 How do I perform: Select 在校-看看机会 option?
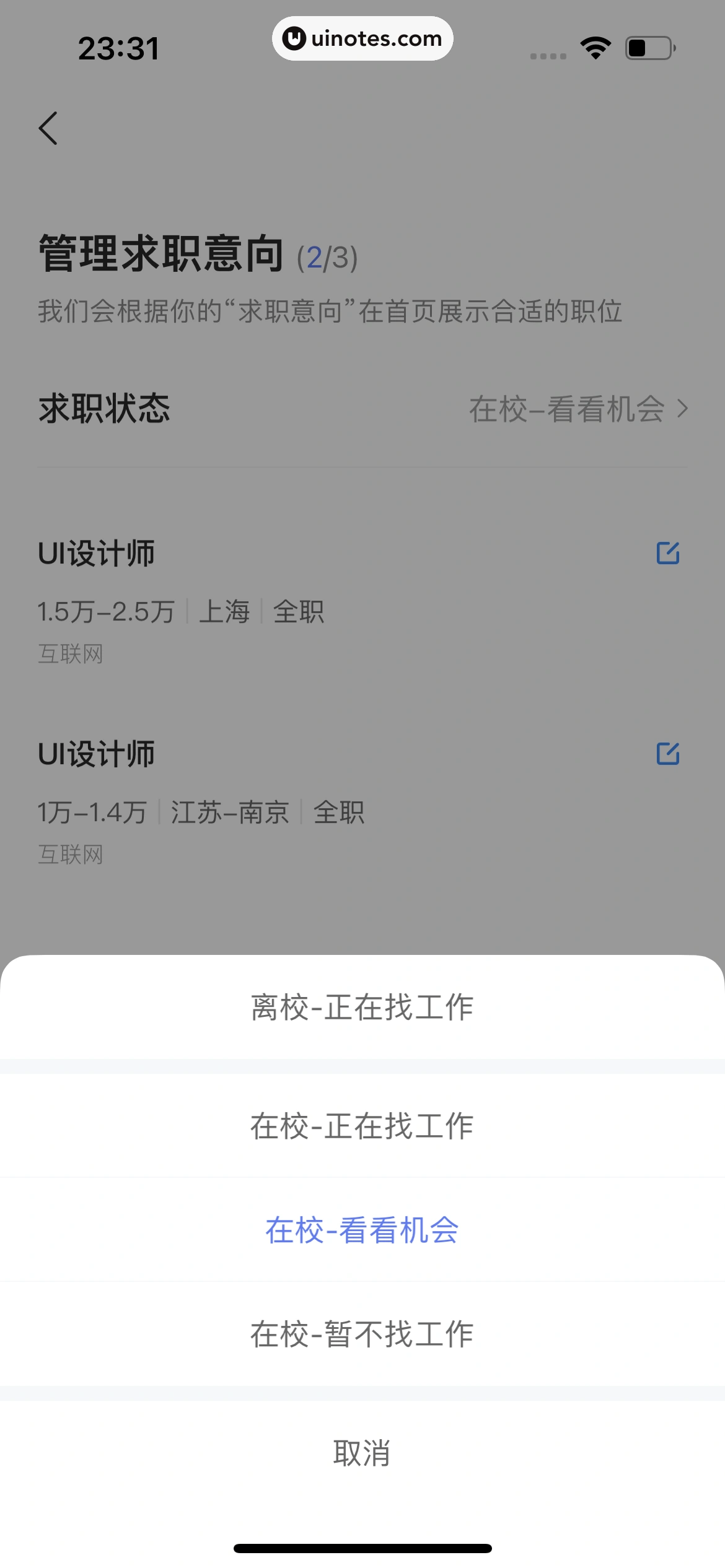pos(362,1230)
